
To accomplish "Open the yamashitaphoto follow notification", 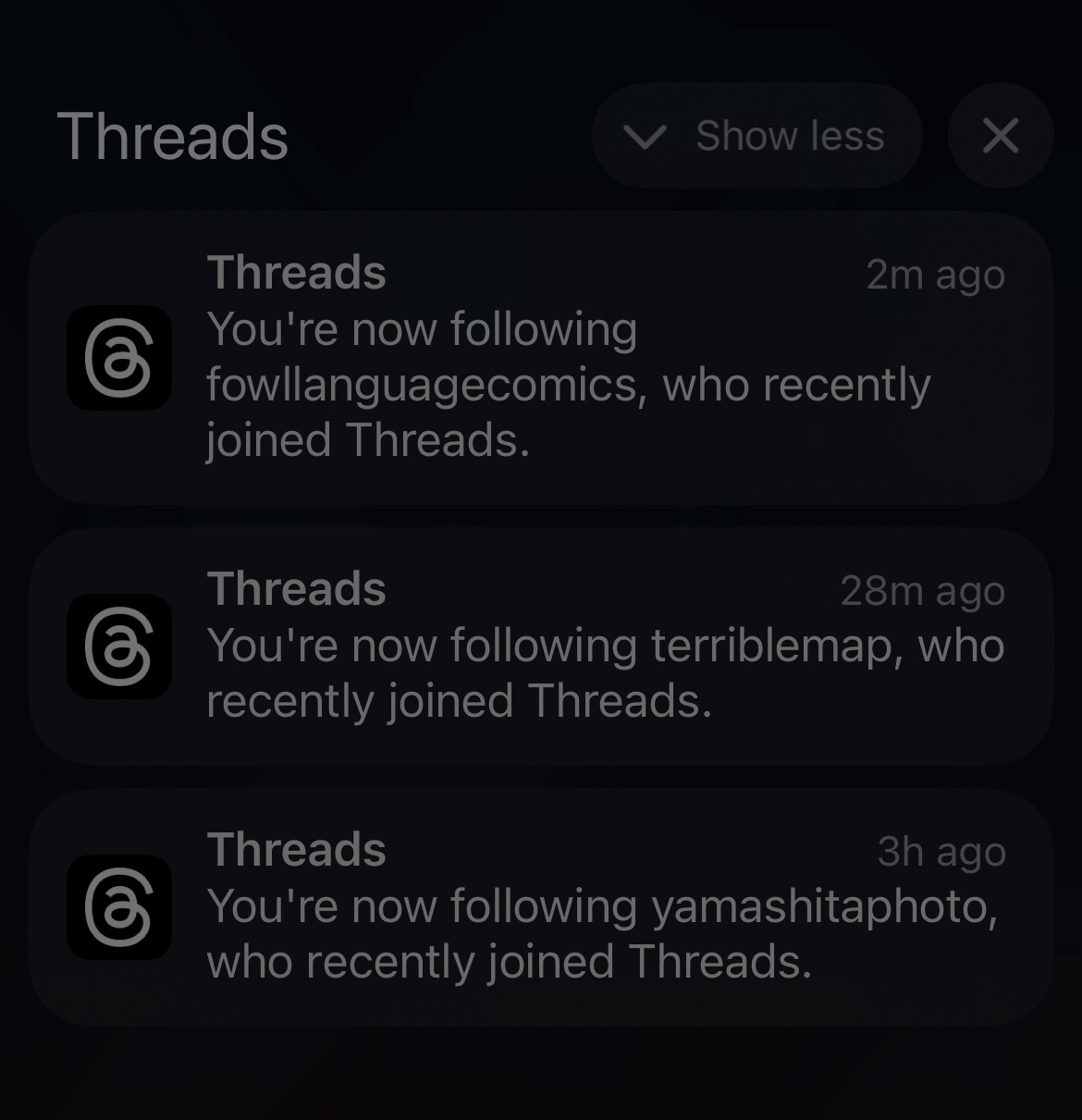I will [541, 907].
